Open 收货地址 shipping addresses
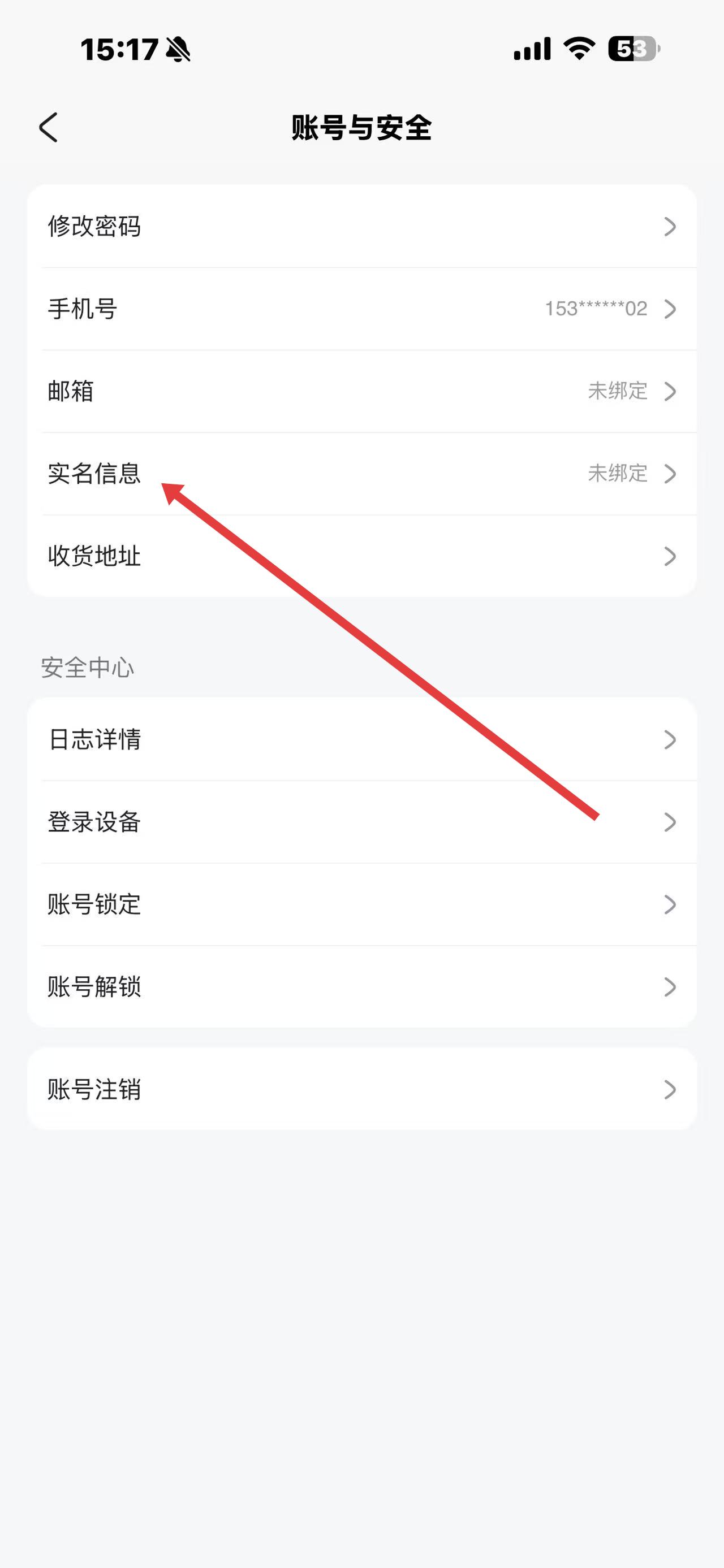The width and height of the screenshot is (724, 1568). (361, 556)
